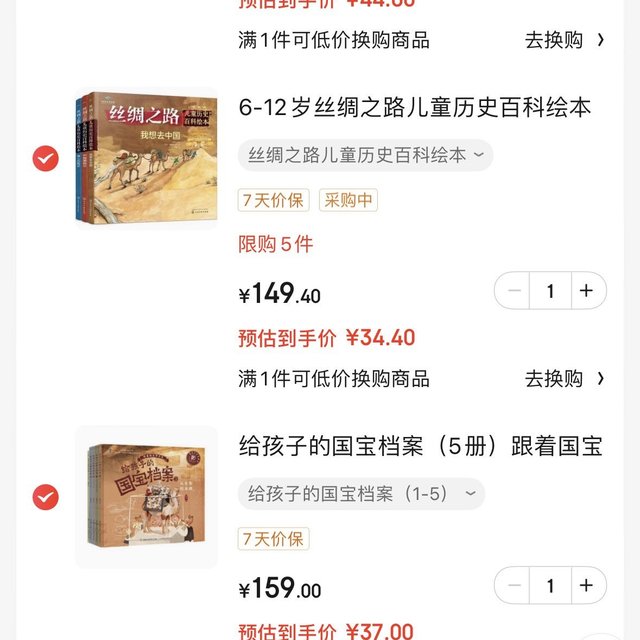Open 6-12岁丝绸之路儿童历史百科绘本 product title
Screen dimensions: 640x640
(x=415, y=107)
